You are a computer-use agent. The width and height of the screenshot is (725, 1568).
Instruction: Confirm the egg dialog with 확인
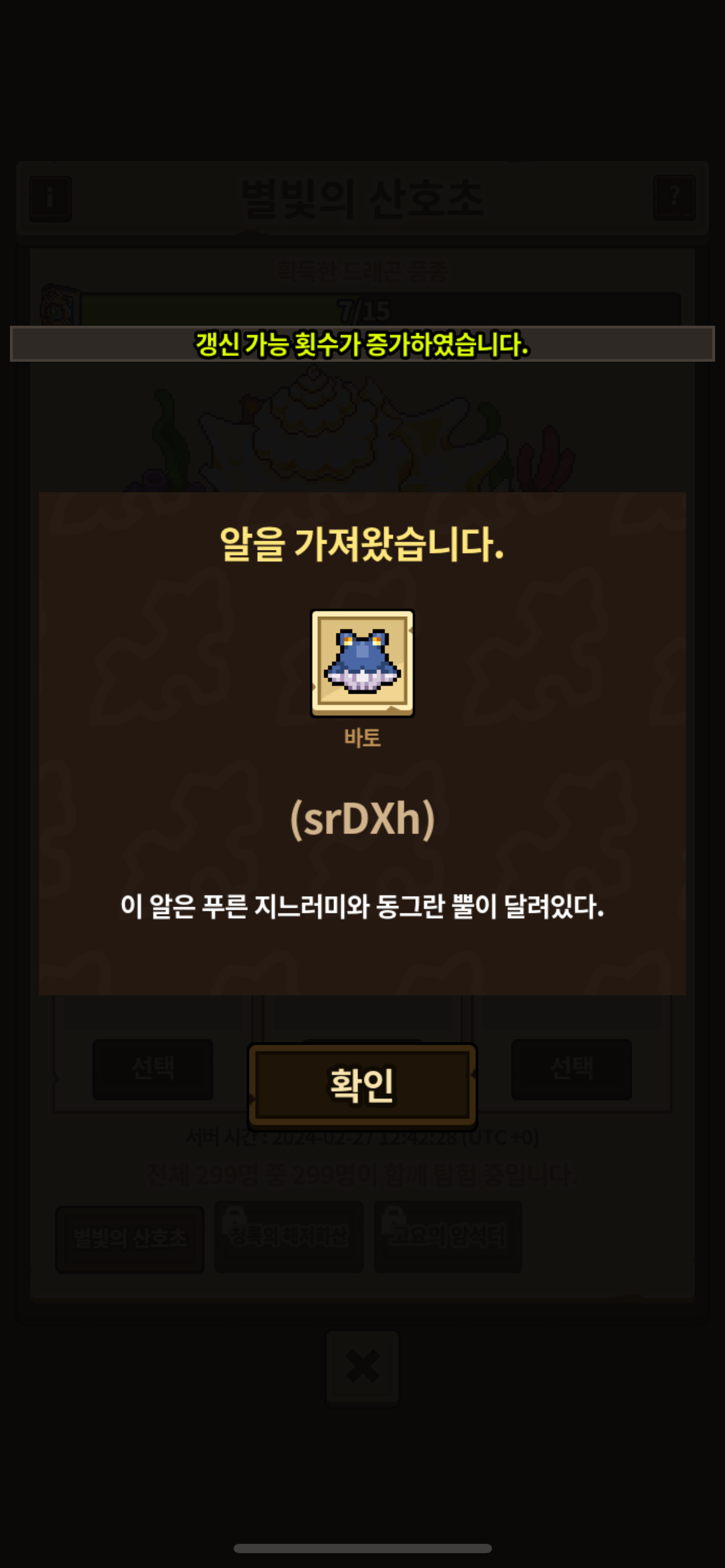[362, 1085]
